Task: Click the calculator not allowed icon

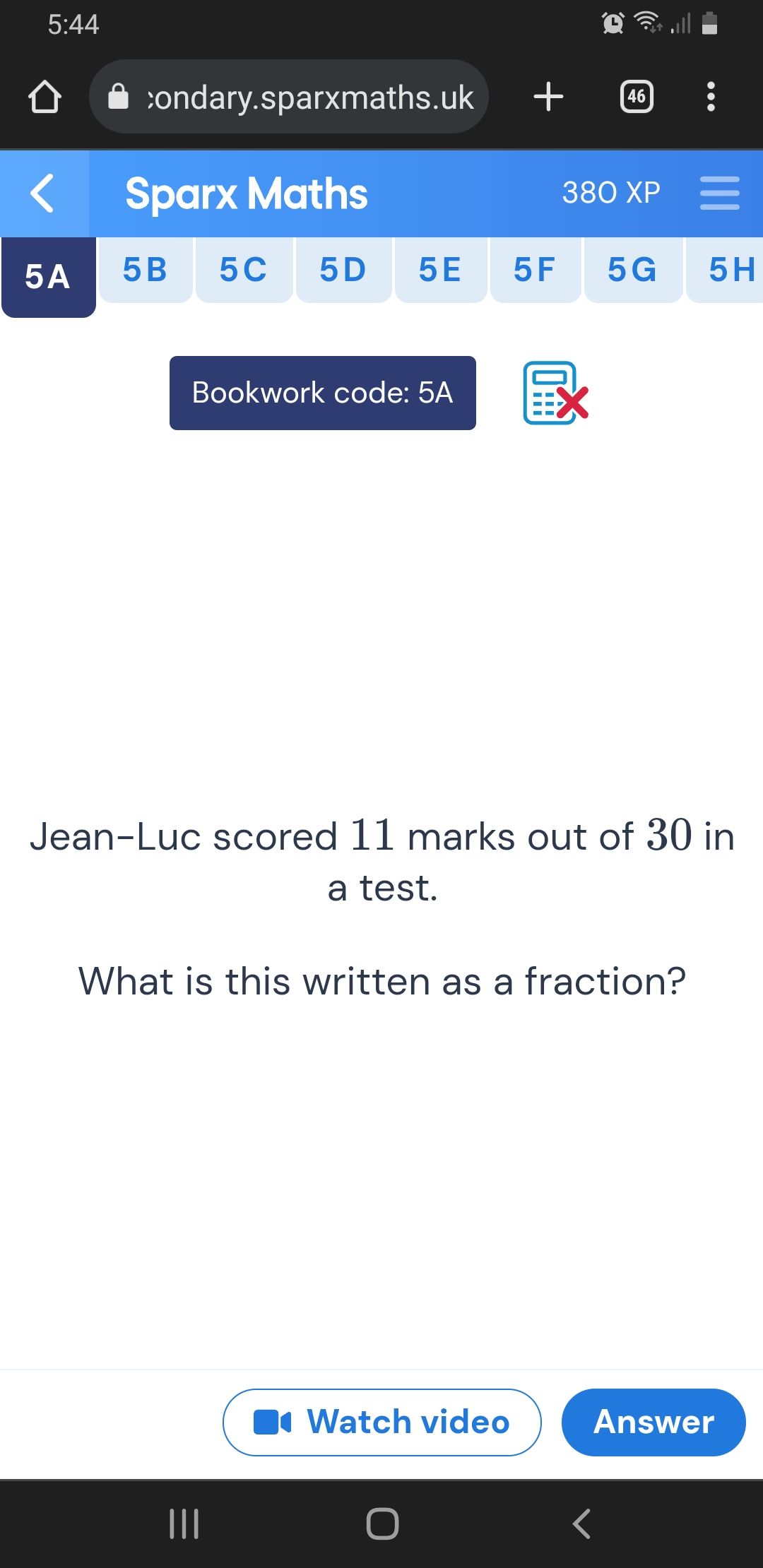Action: coord(555,393)
